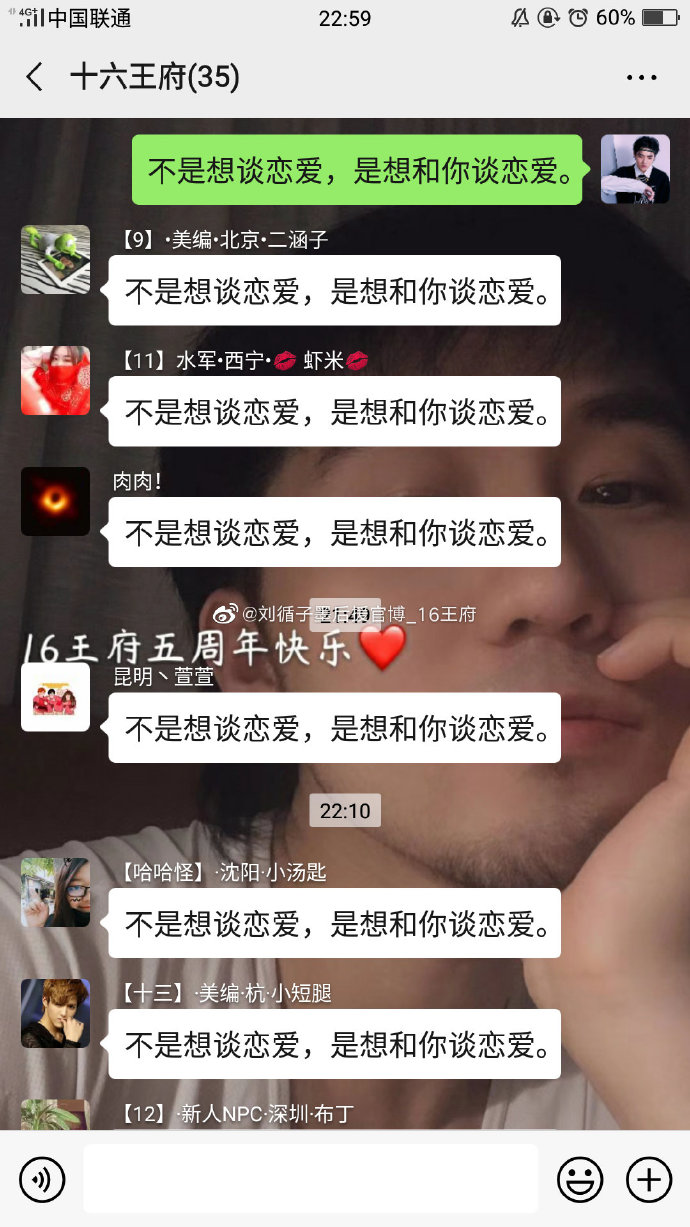Open the avatar of 昆明丶萱萱
690x1227 pixels.
coord(56,697)
